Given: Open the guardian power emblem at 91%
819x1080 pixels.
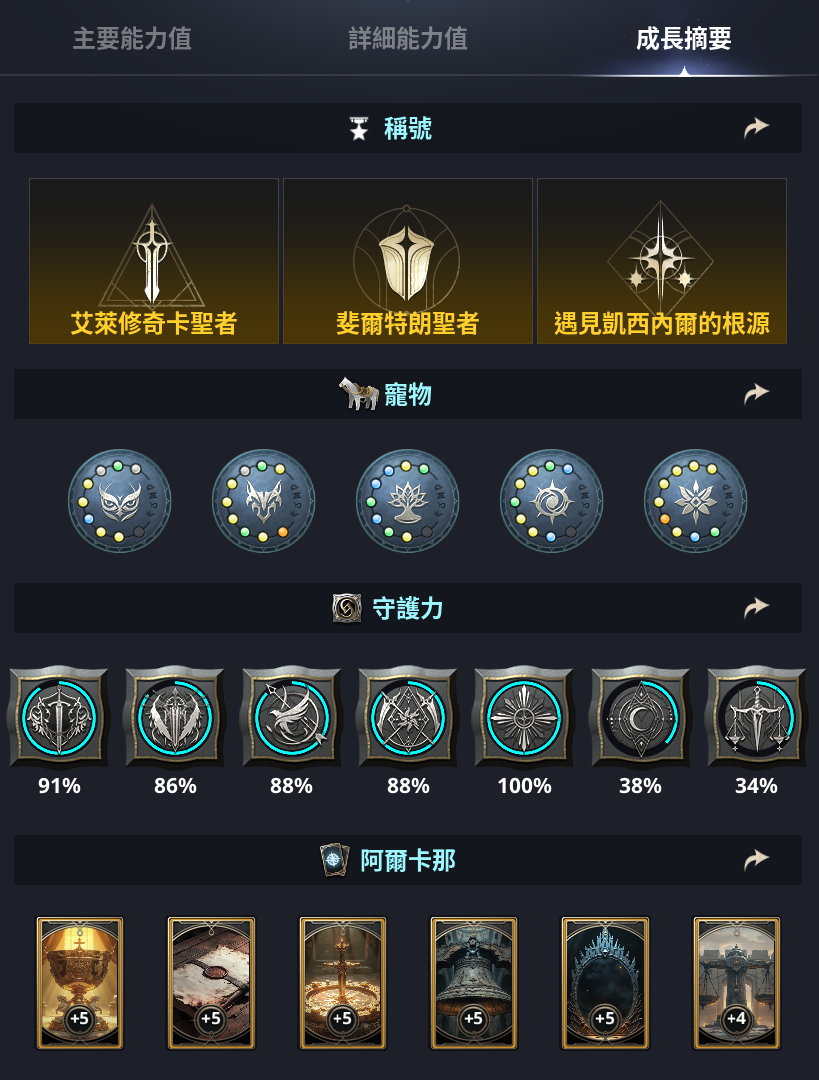Looking at the screenshot, I should coord(59,716).
